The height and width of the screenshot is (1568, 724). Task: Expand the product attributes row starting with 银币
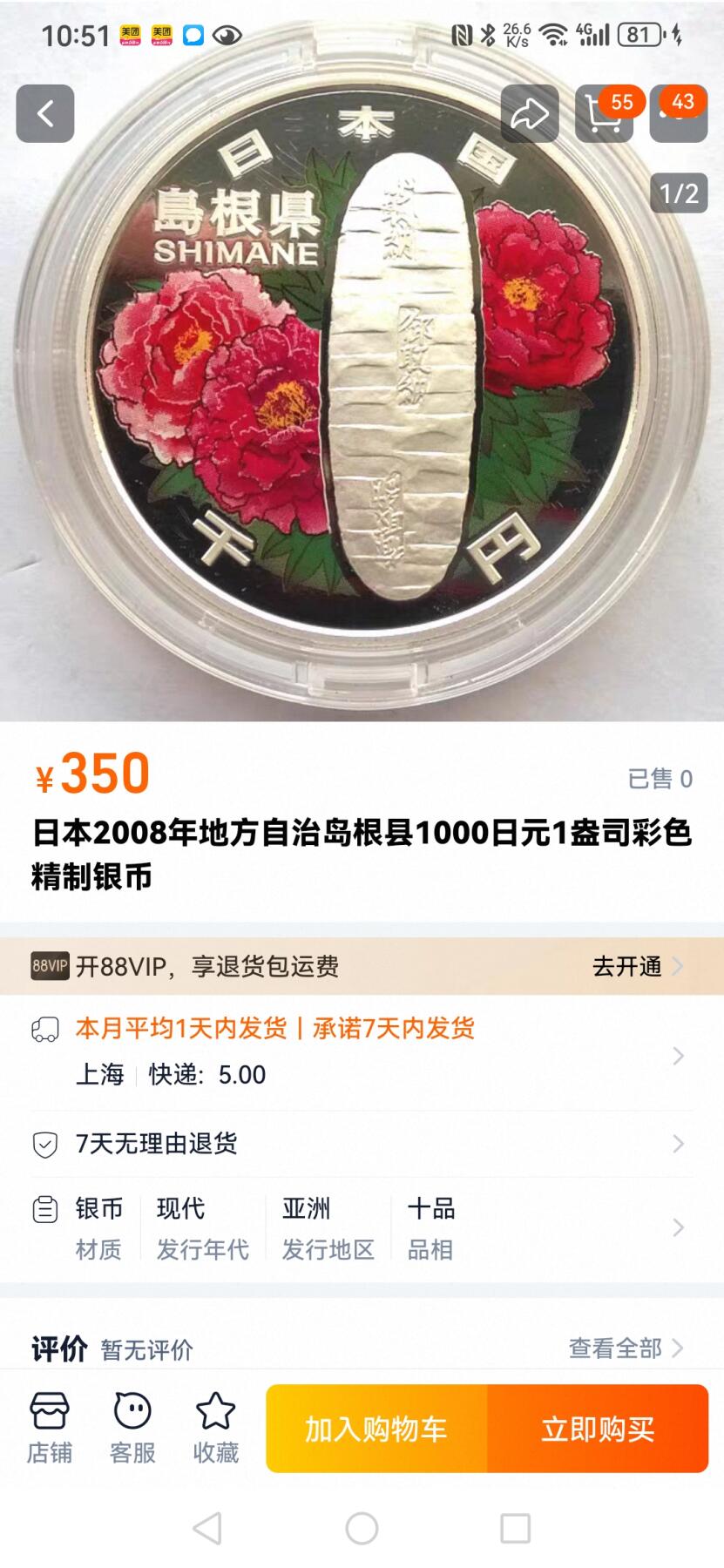point(362,1228)
